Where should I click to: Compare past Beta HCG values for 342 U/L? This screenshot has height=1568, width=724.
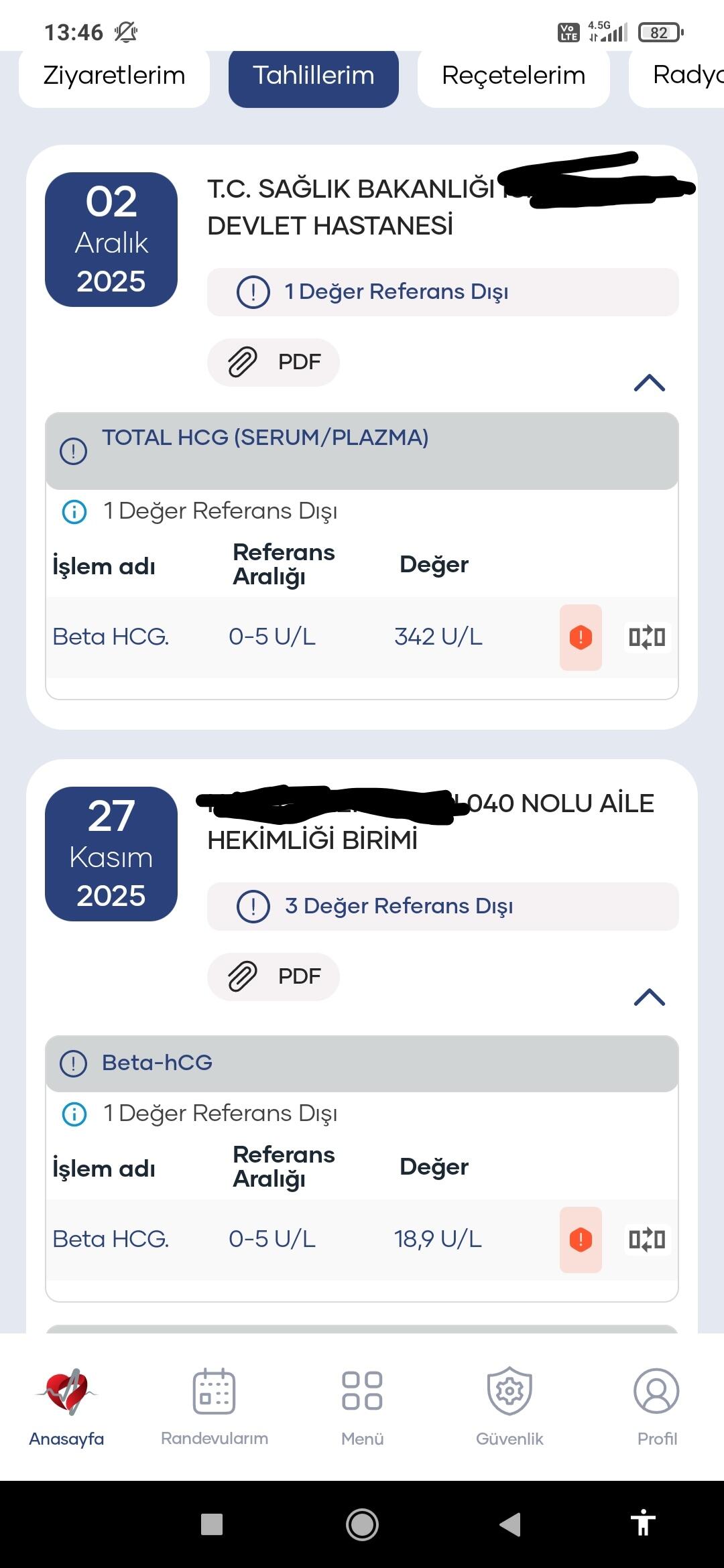pyautogui.click(x=647, y=637)
